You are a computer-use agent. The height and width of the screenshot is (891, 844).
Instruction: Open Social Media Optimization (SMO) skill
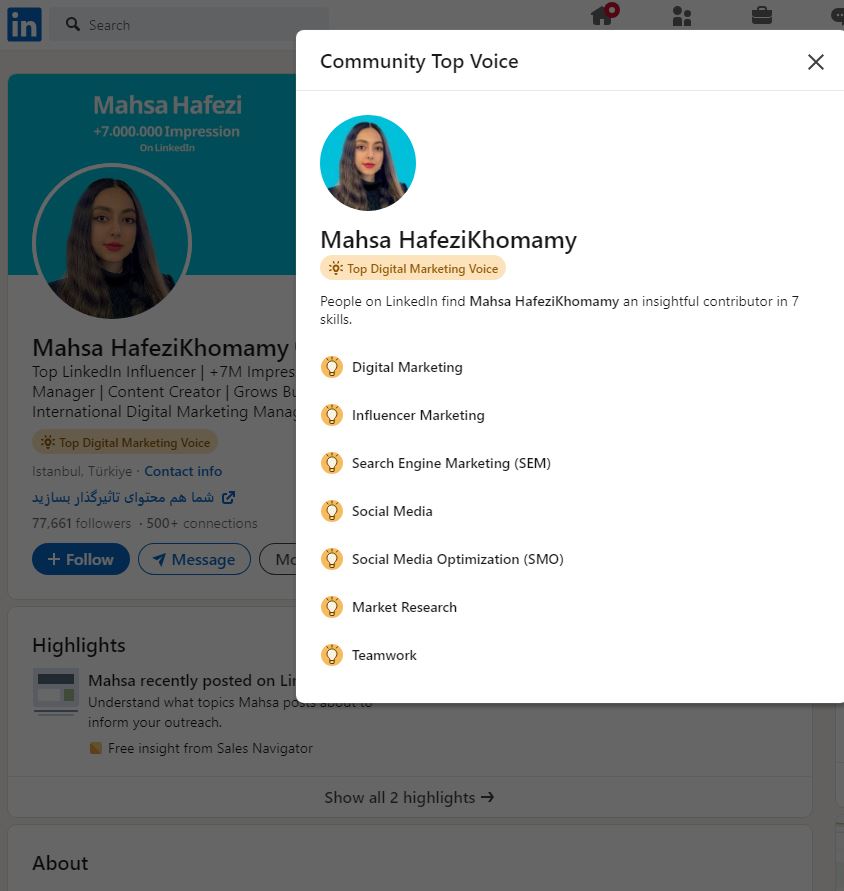(457, 559)
